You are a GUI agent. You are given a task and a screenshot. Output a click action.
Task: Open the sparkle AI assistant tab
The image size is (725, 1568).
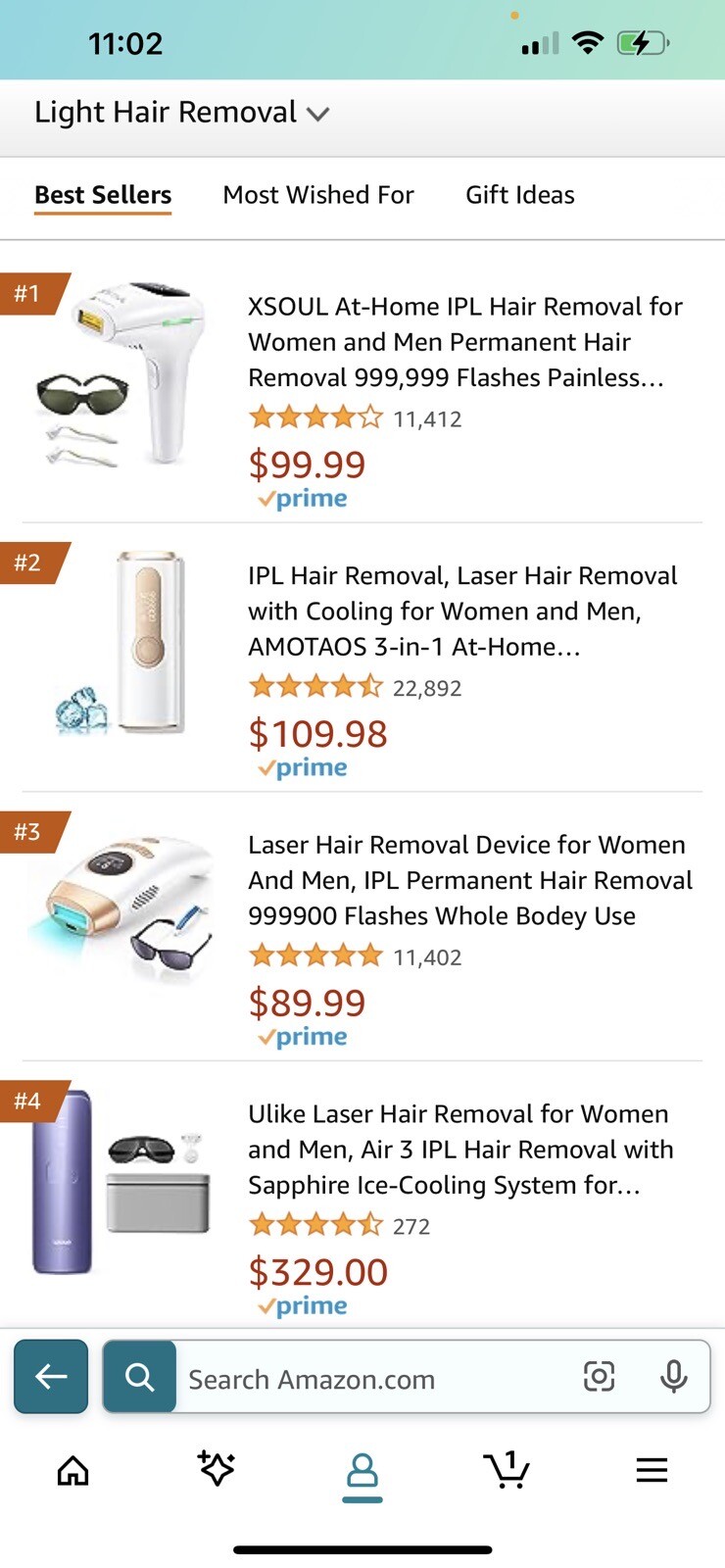tap(217, 1468)
